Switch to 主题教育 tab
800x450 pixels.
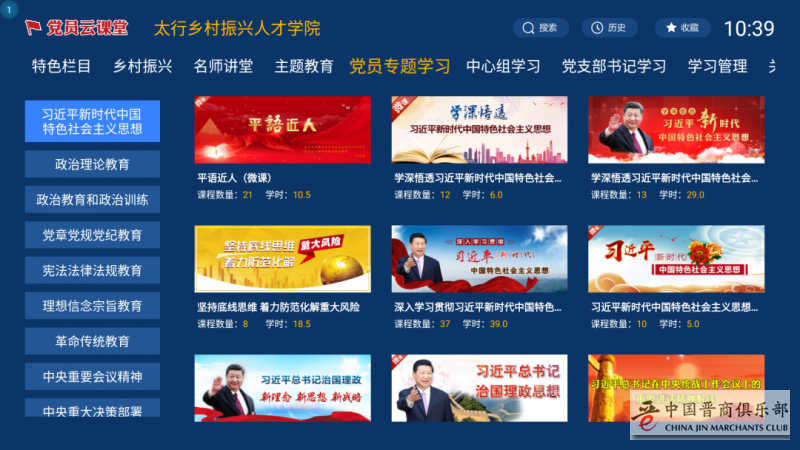pos(304,66)
